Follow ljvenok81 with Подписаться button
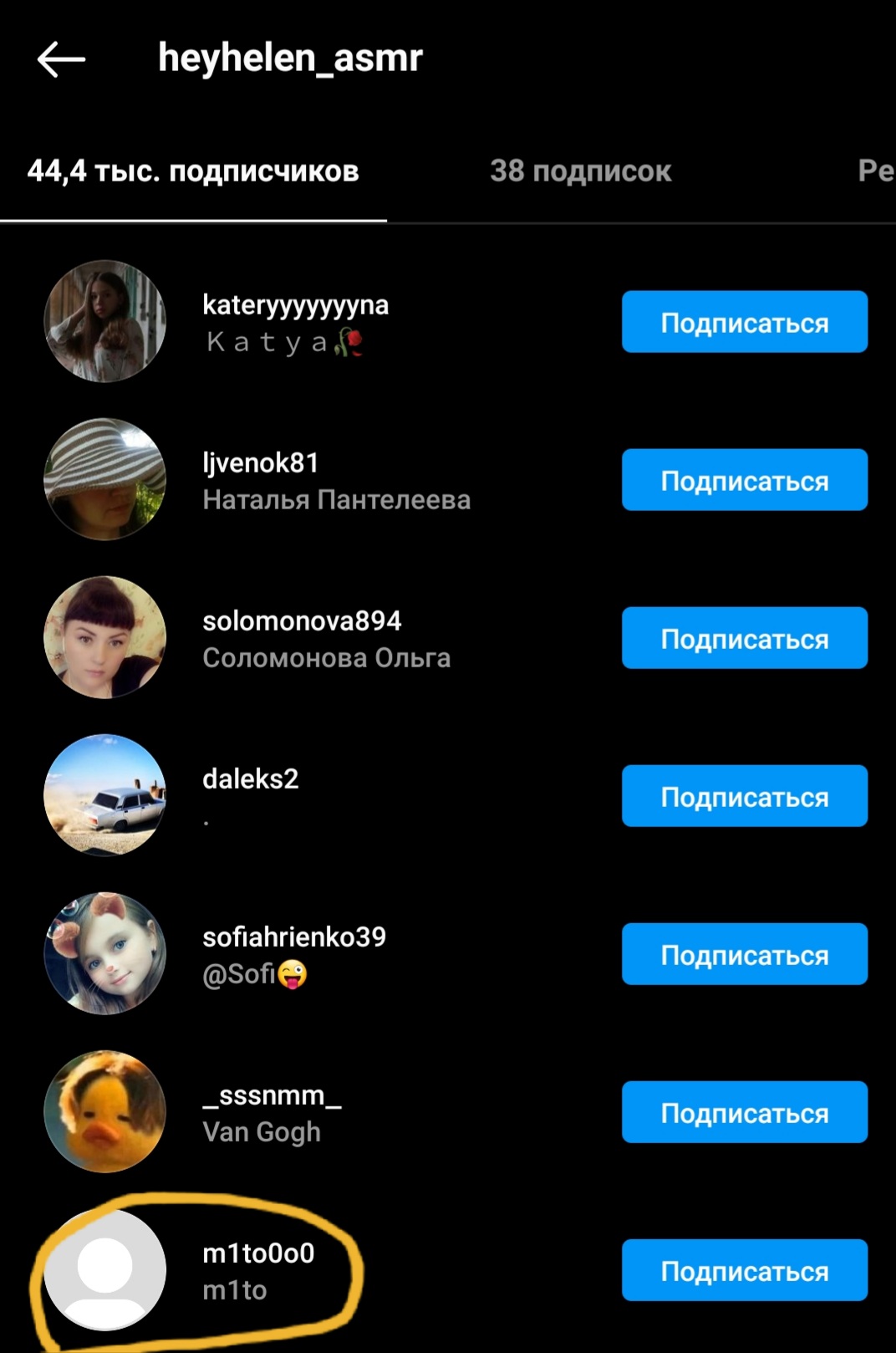 744,480
